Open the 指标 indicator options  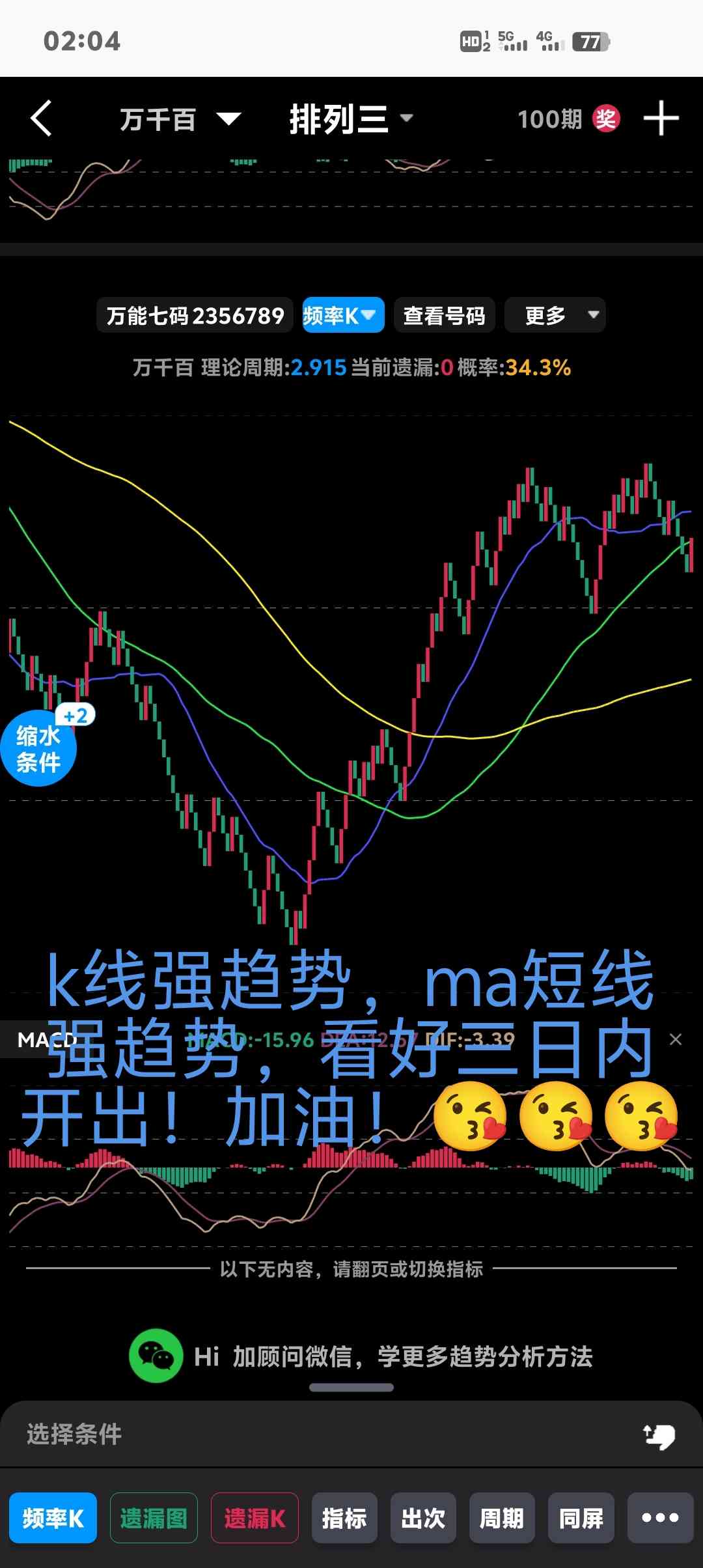click(344, 1519)
